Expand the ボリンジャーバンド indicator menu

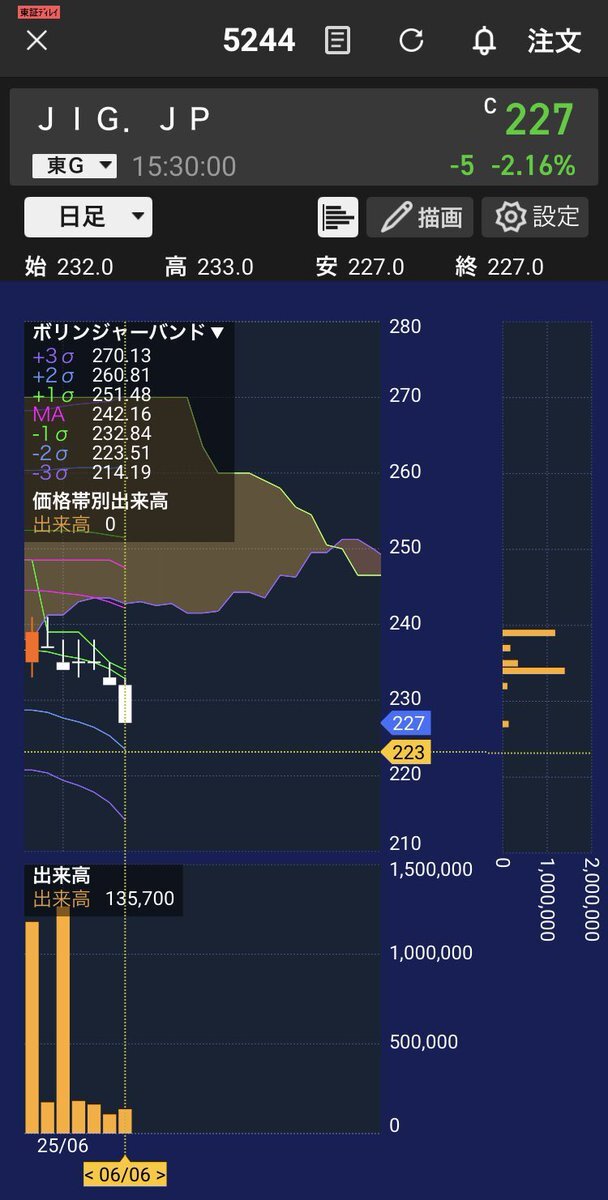coord(129,332)
